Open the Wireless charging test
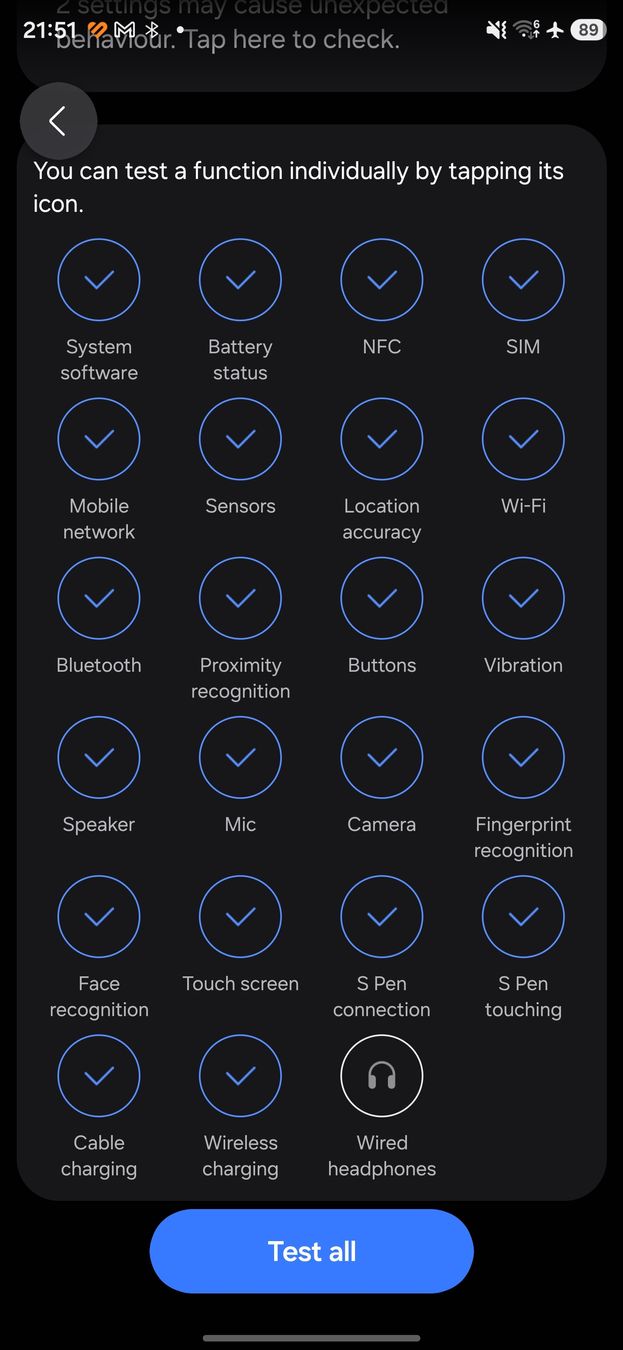 pyautogui.click(x=240, y=1076)
